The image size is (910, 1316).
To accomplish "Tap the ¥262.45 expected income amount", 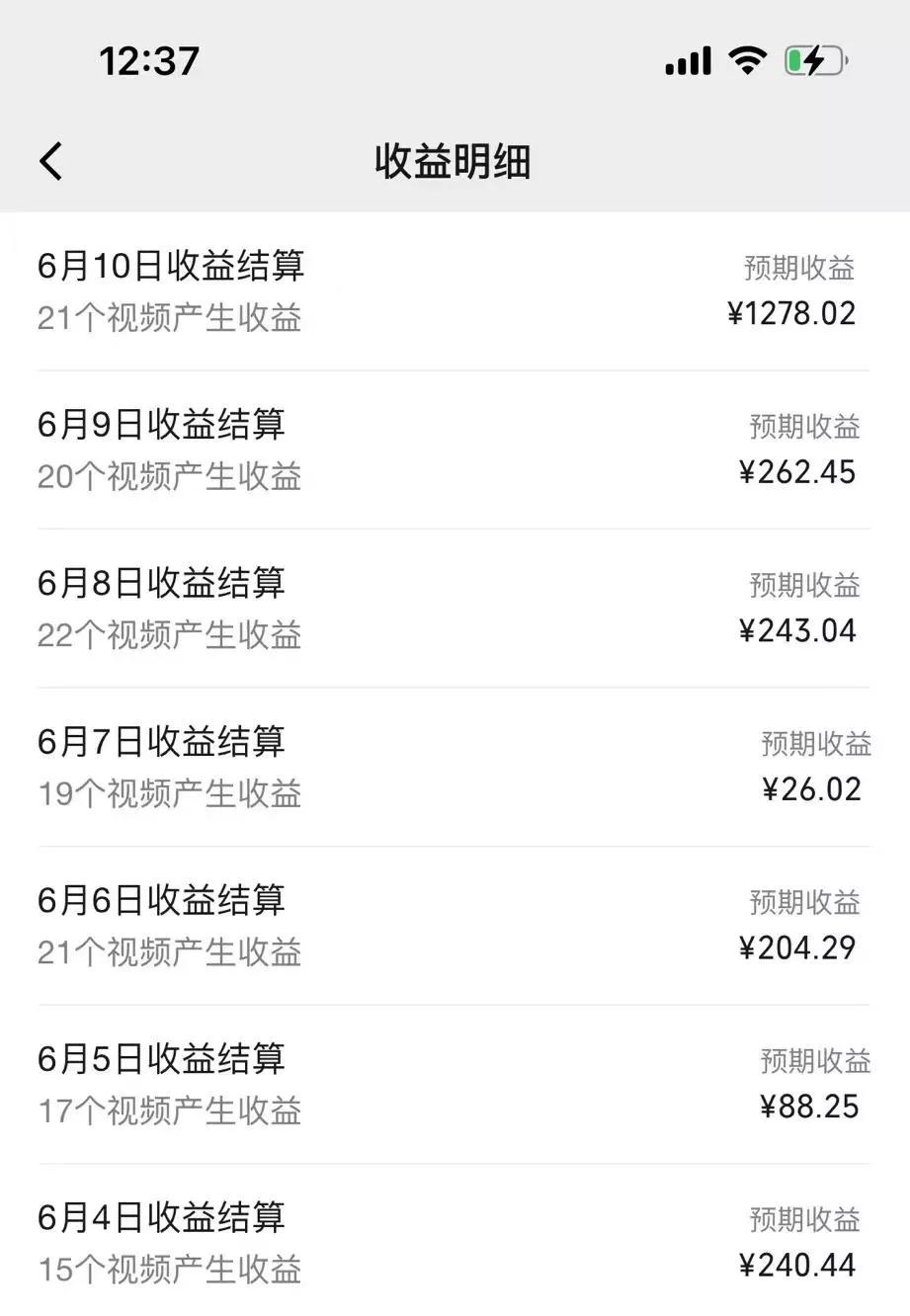I will pyautogui.click(x=805, y=472).
